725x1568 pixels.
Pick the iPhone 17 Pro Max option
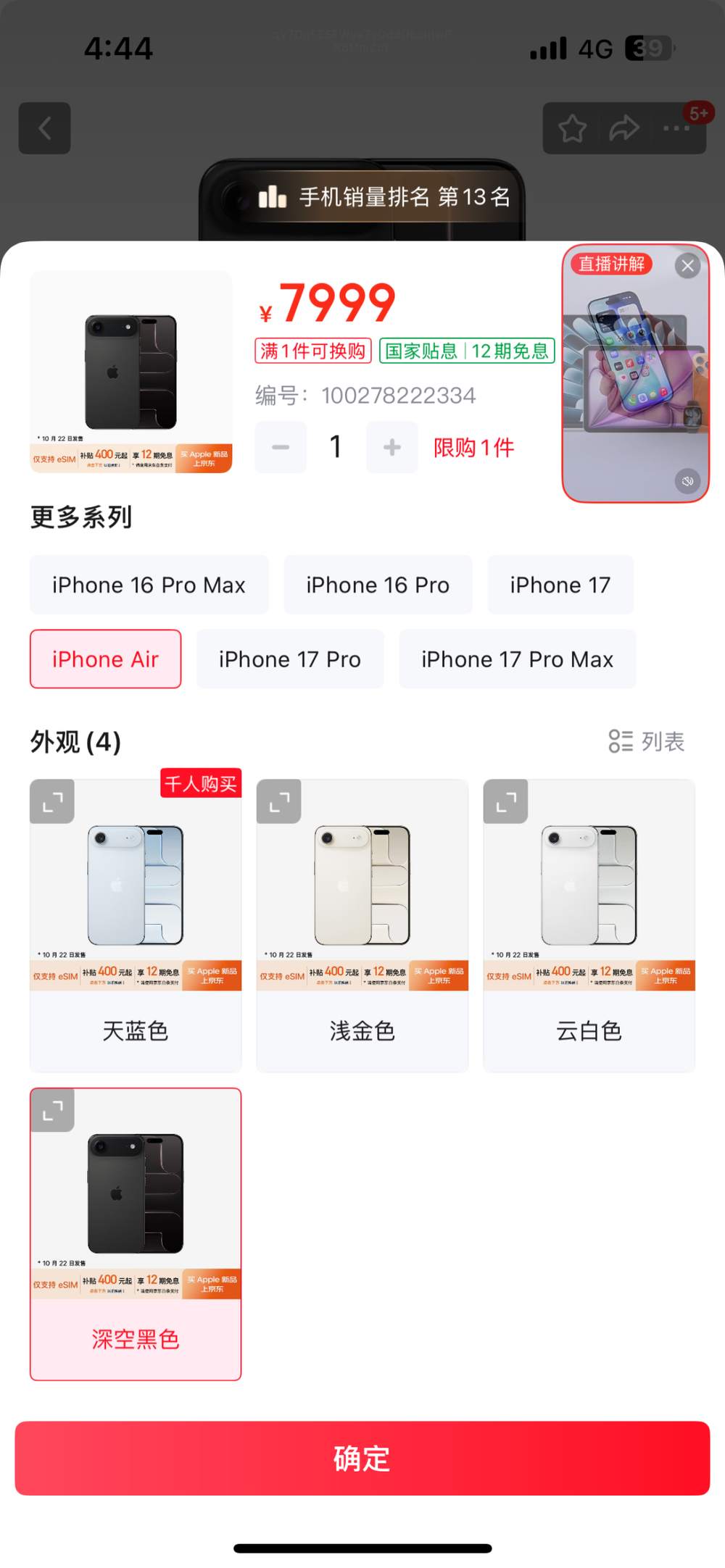[517, 659]
